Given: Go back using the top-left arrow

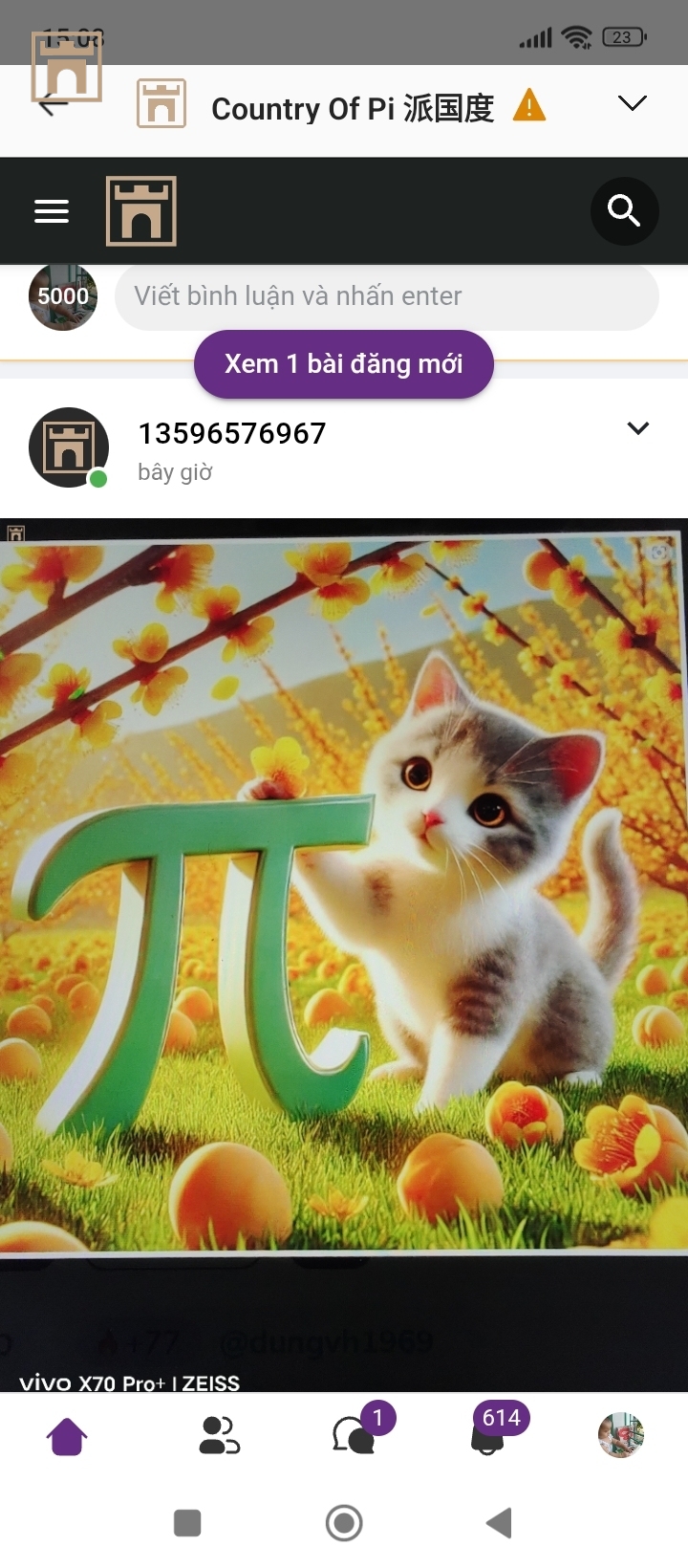Looking at the screenshot, I should (x=53, y=105).
